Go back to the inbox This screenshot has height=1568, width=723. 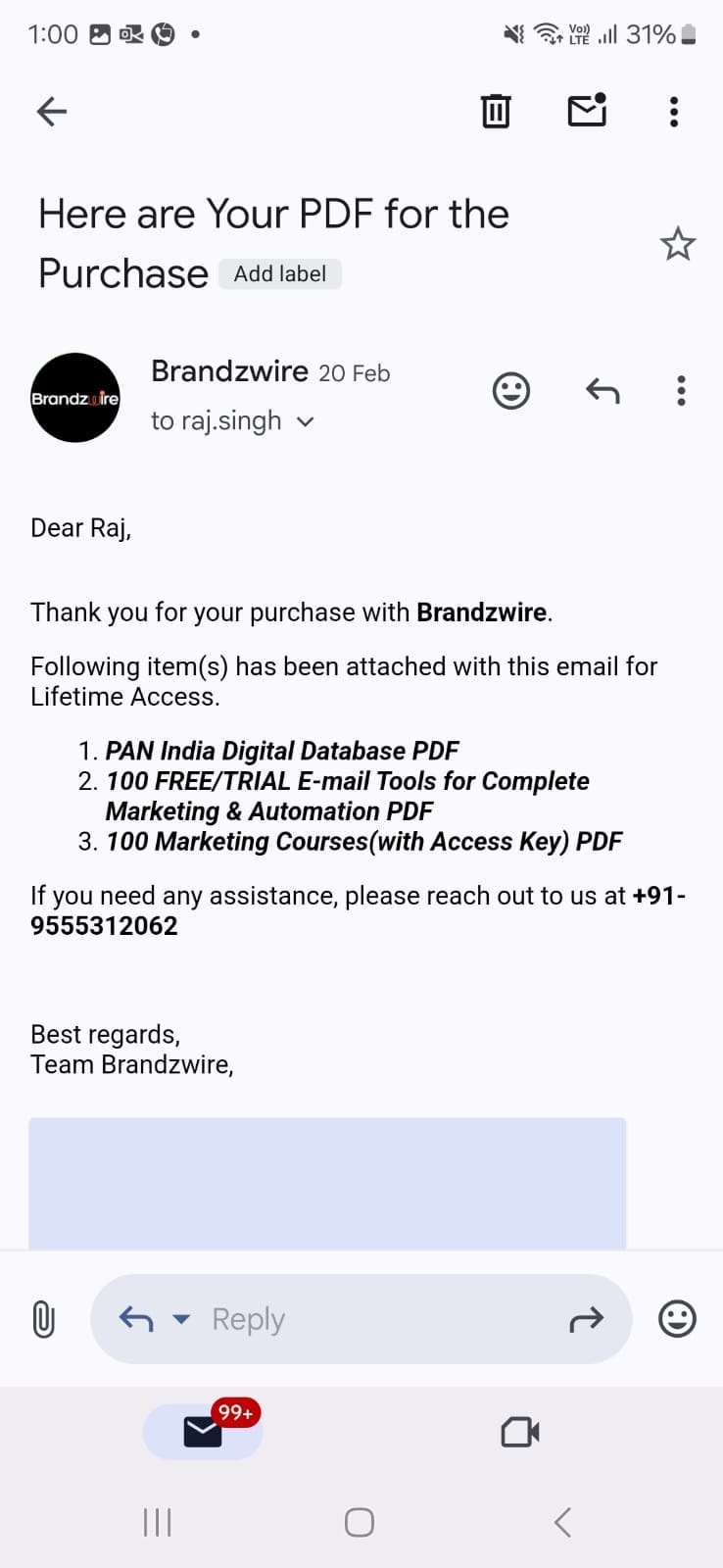(52, 112)
